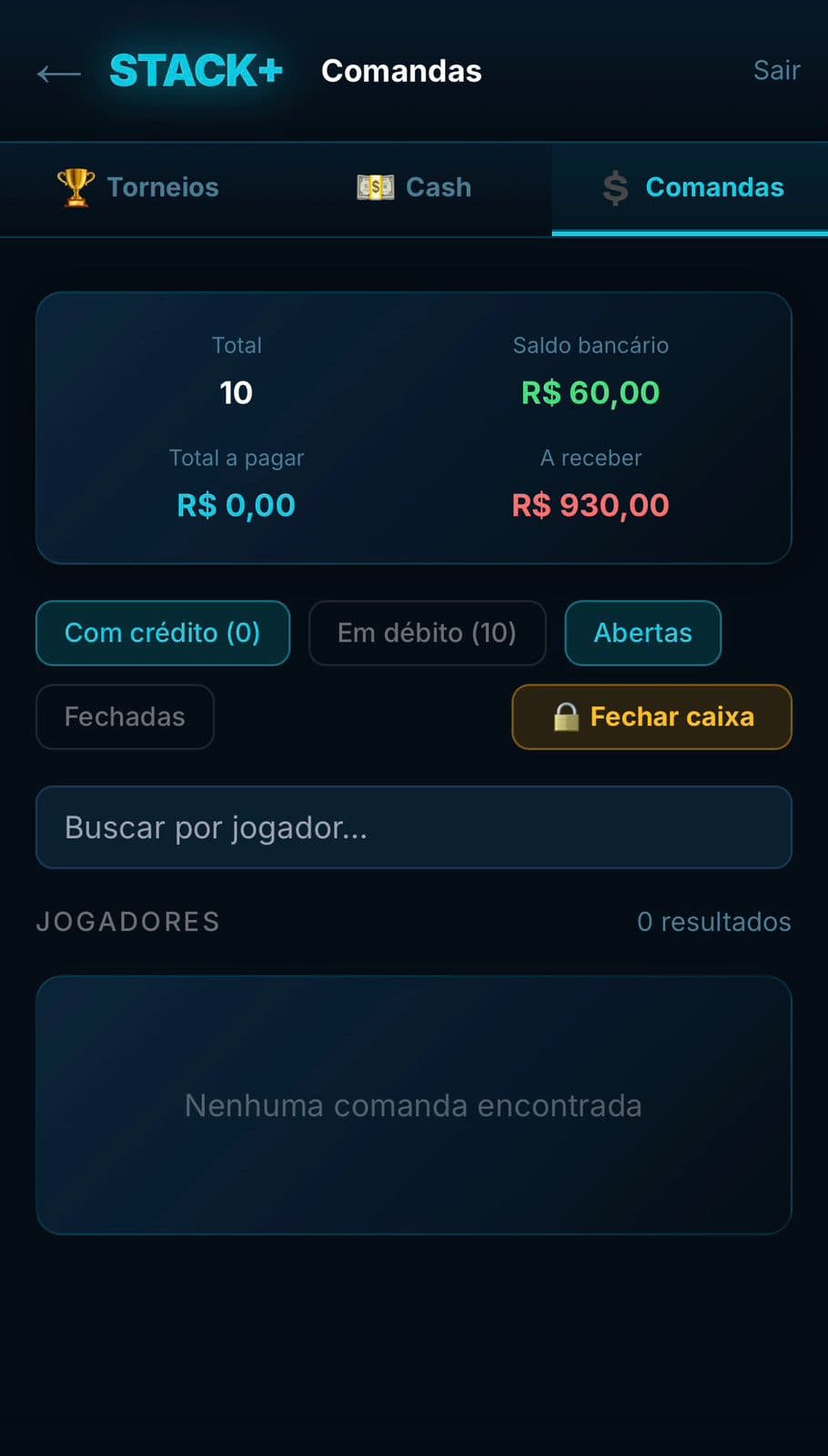Click the 0 resultados counter
Viewport: 828px width, 1456px height.
coord(714,922)
